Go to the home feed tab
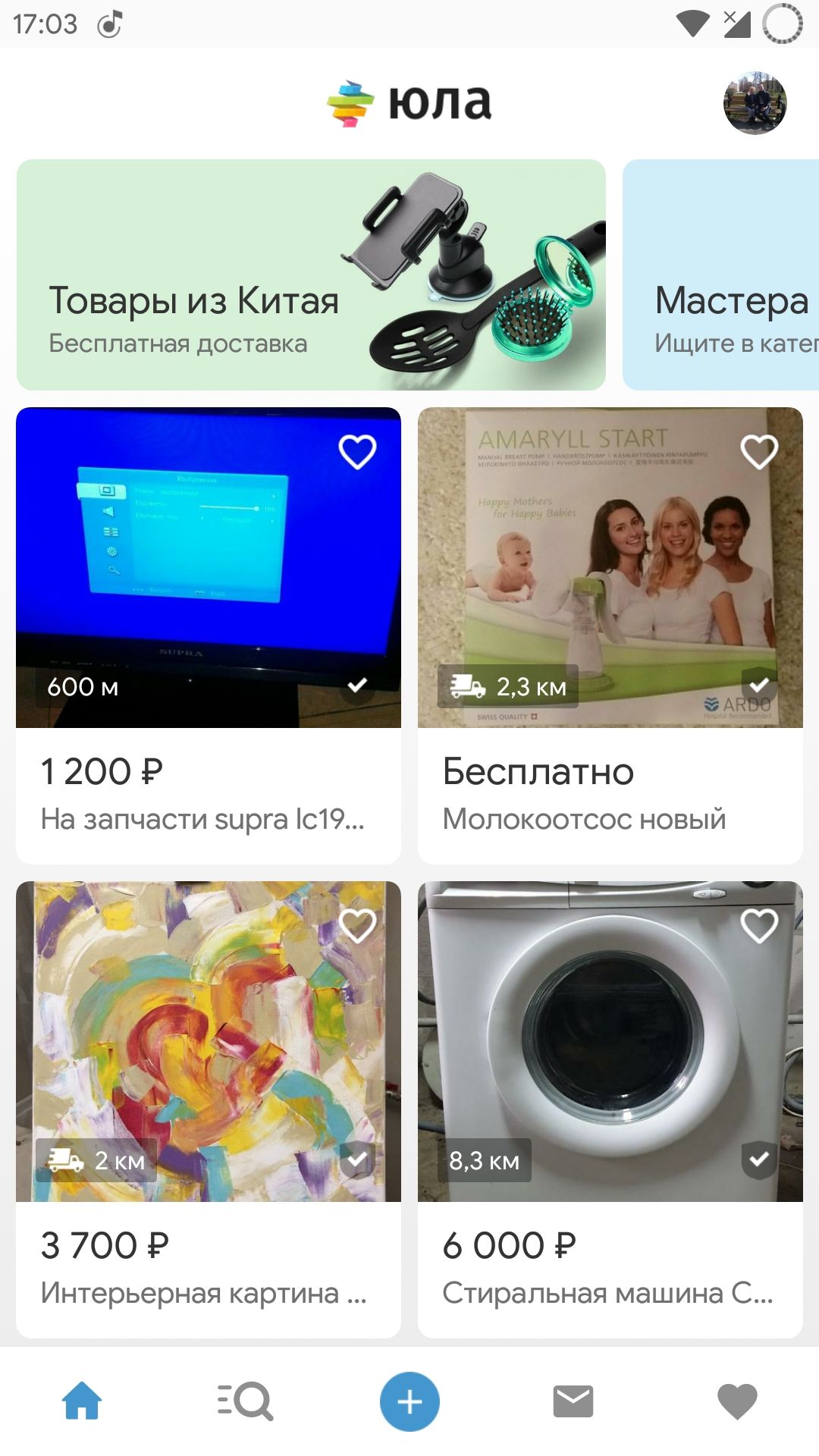The height and width of the screenshot is (1456, 819). 82,1401
